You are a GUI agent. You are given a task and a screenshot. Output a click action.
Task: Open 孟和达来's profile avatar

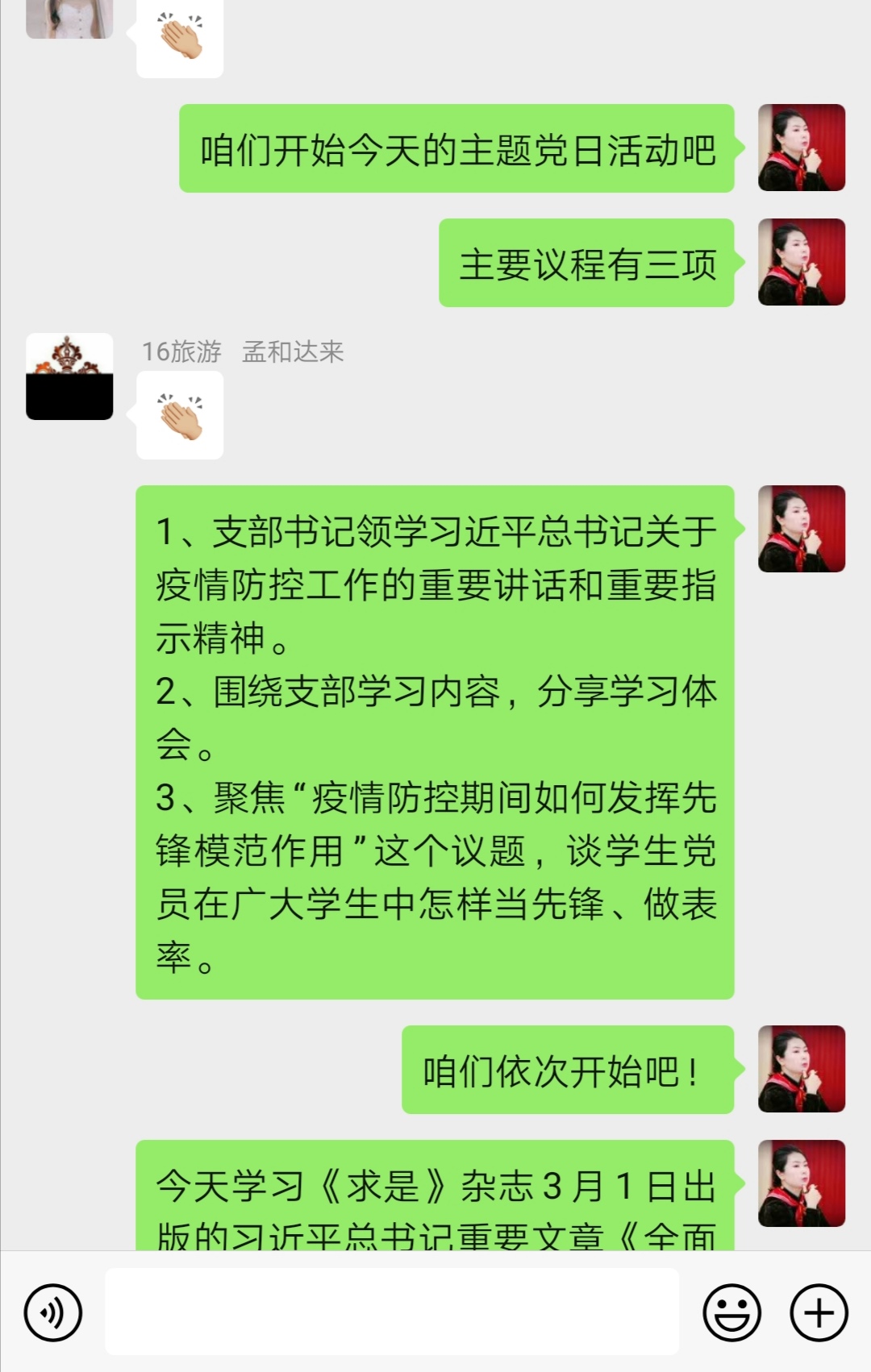[x=69, y=376]
